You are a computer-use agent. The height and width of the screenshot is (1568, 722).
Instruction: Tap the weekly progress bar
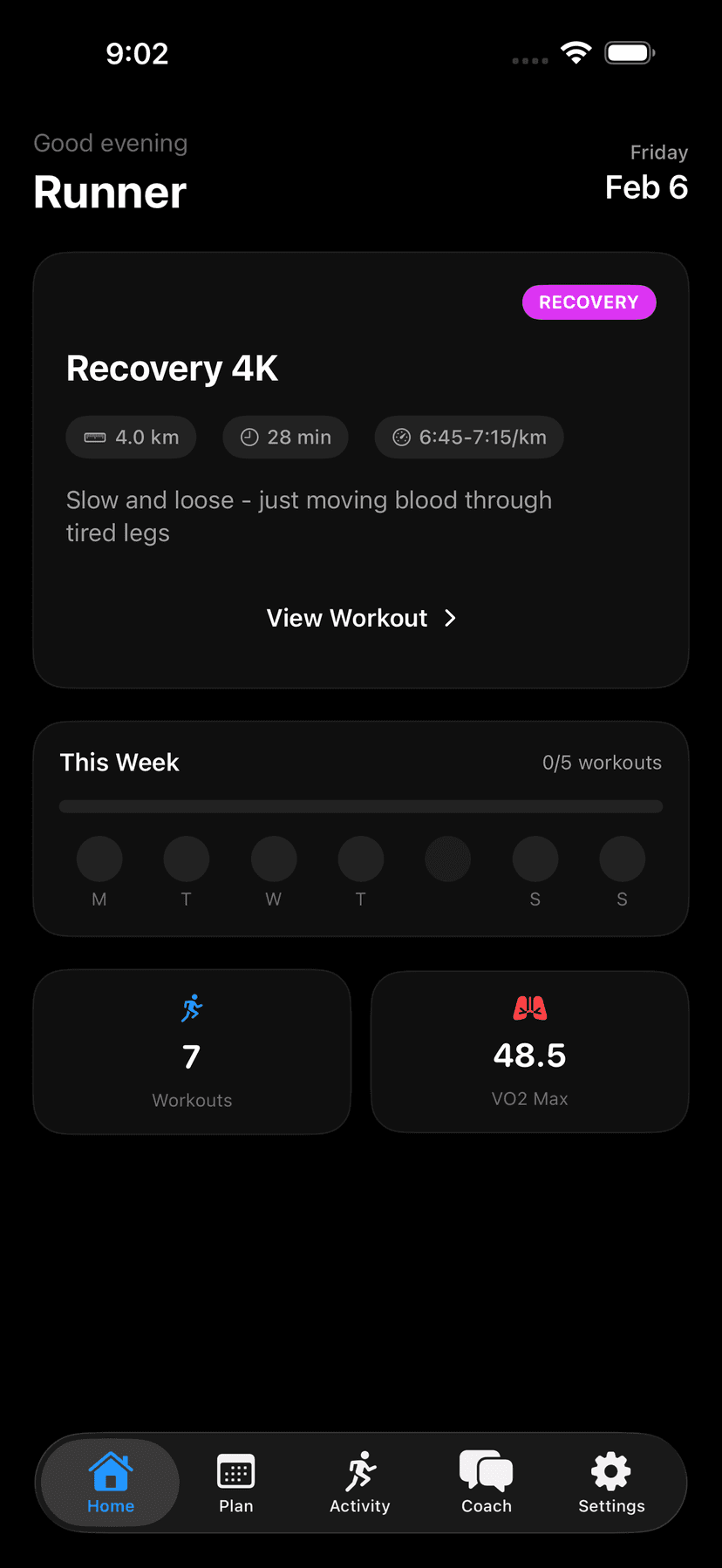[360, 804]
